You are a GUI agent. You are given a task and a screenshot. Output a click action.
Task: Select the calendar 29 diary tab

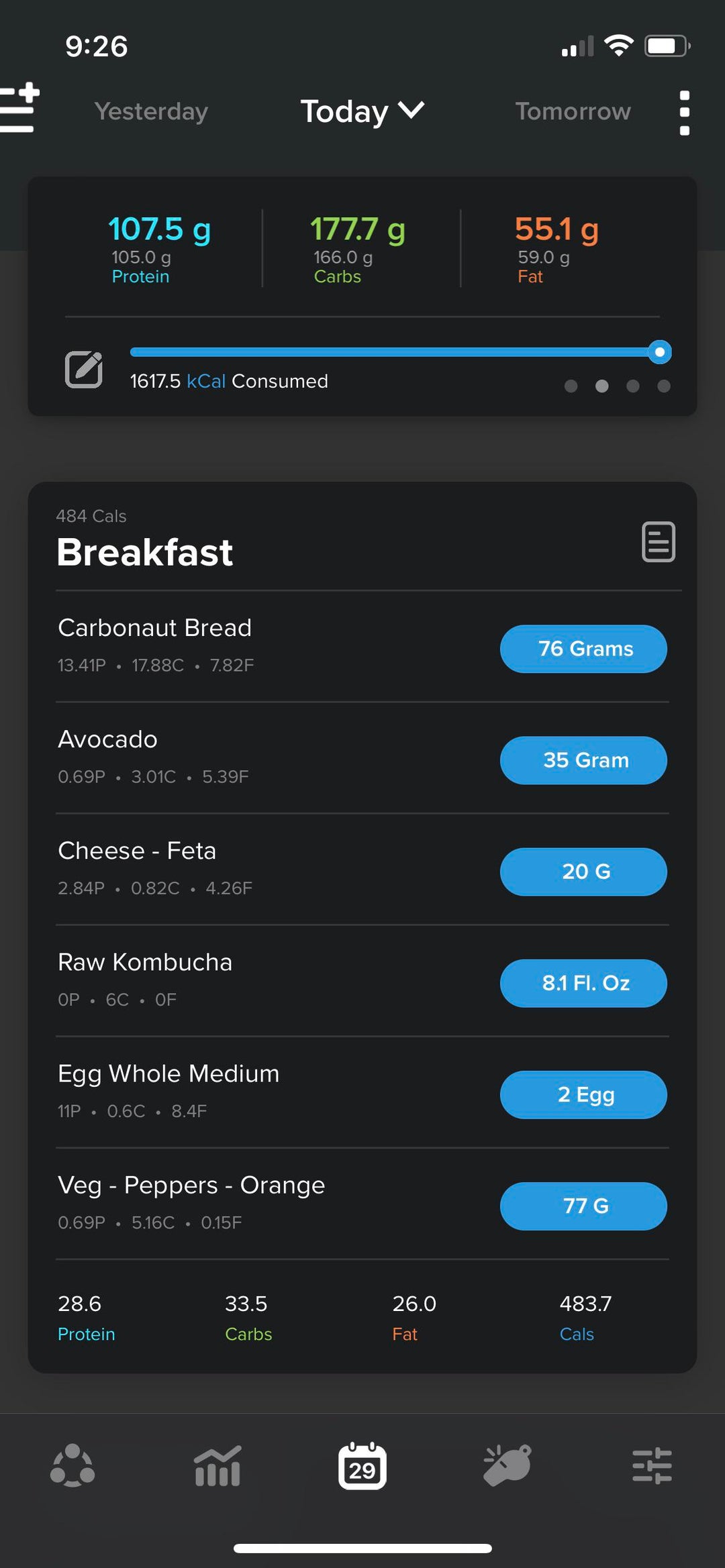click(x=362, y=1466)
